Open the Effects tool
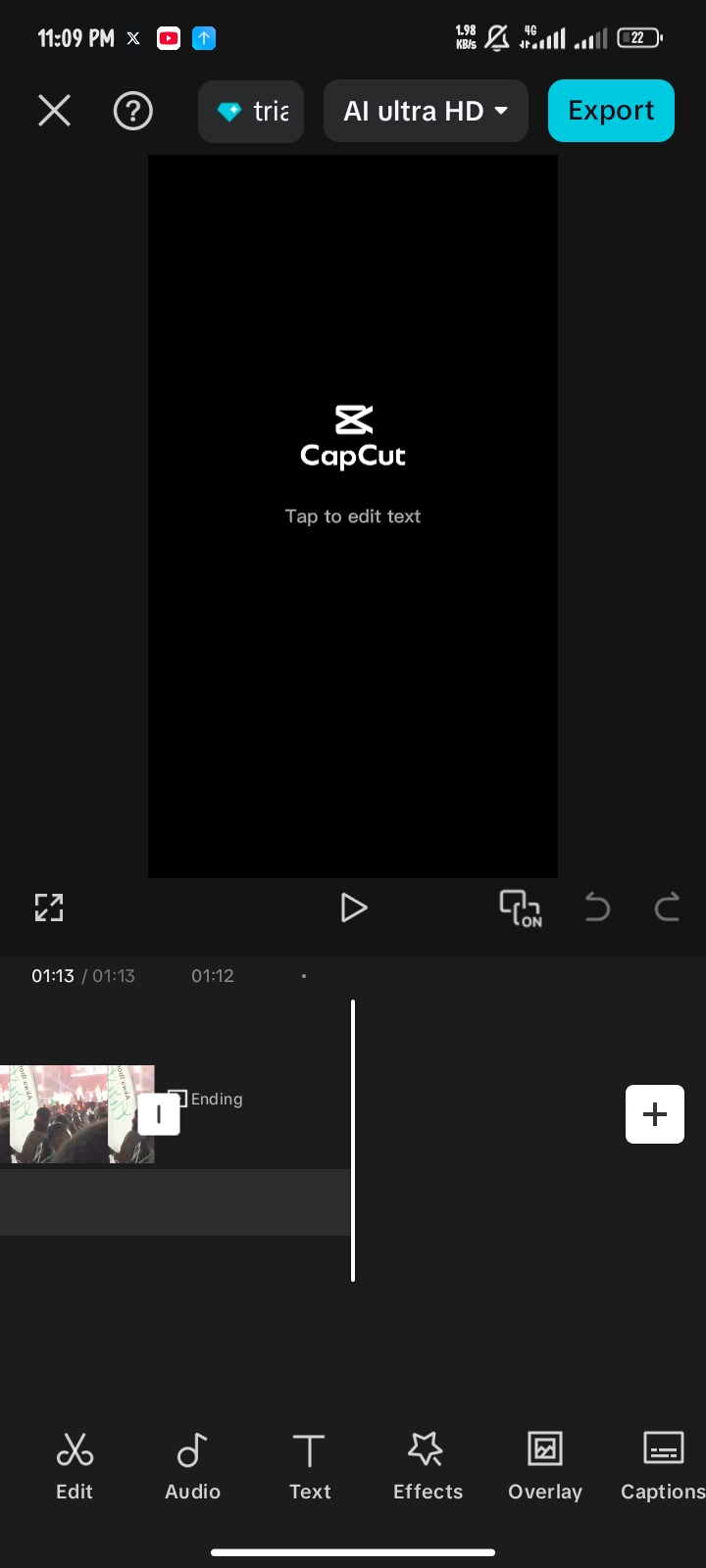706x1568 pixels. pos(428,1466)
